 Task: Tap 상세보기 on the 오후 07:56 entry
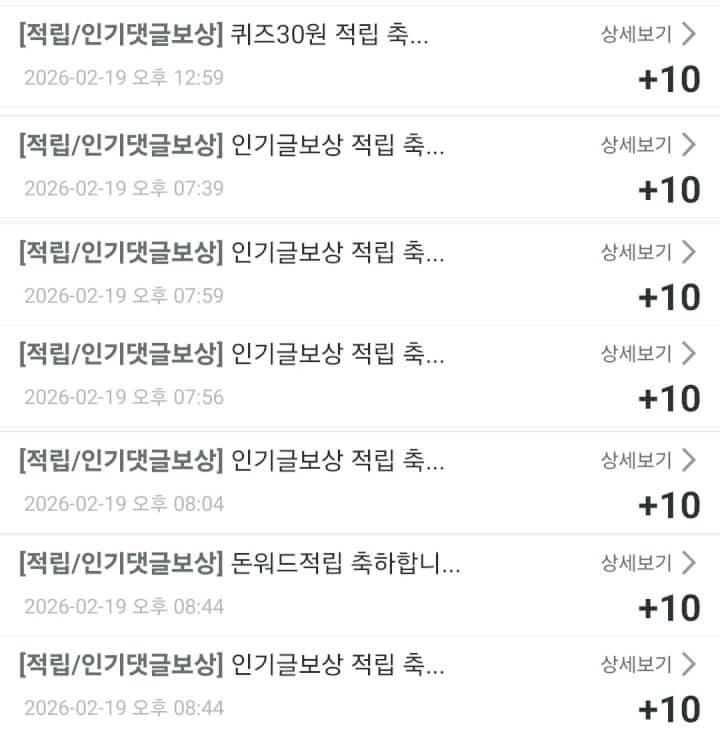pyautogui.click(x=647, y=353)
